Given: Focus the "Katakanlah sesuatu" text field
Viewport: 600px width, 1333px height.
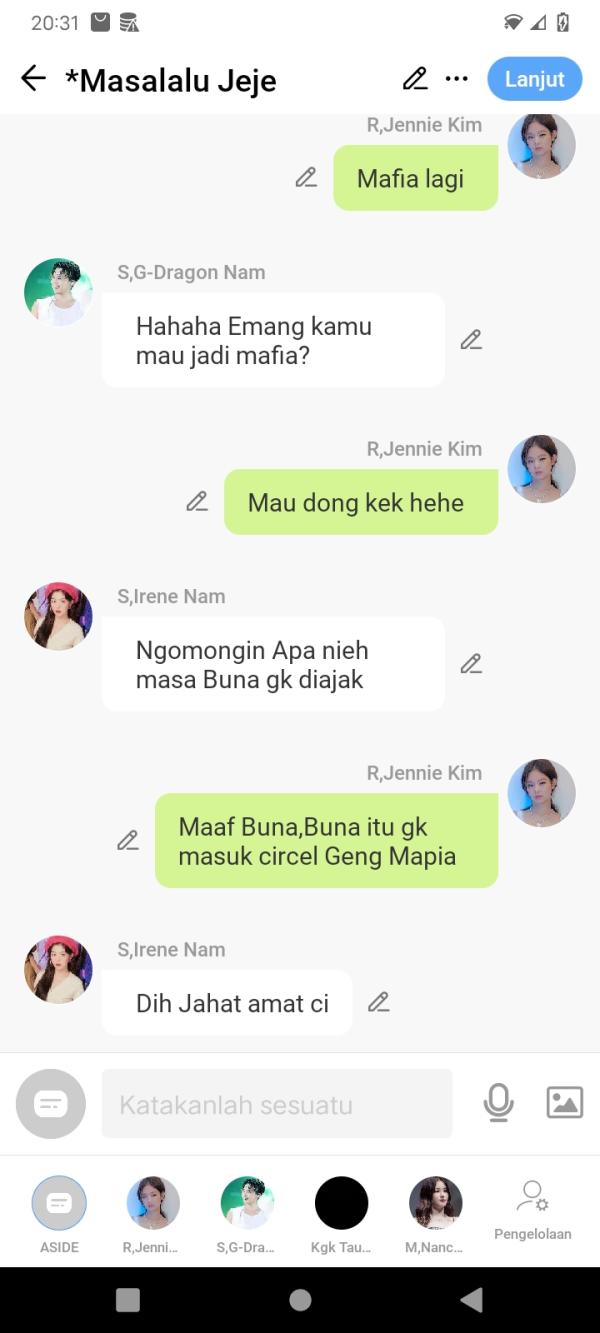Looking at the screenshot, I should (277, 1104).
